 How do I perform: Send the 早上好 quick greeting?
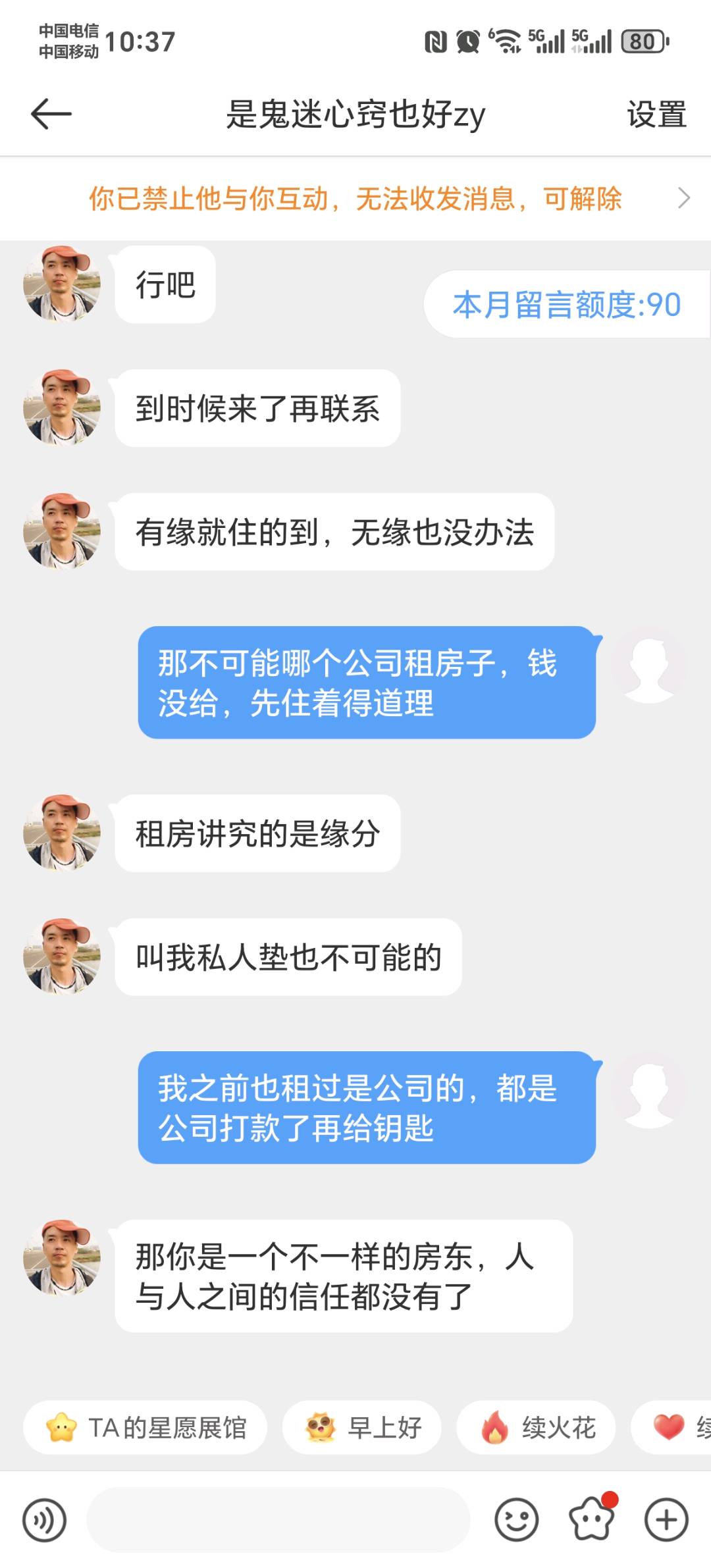point(362,1427)
